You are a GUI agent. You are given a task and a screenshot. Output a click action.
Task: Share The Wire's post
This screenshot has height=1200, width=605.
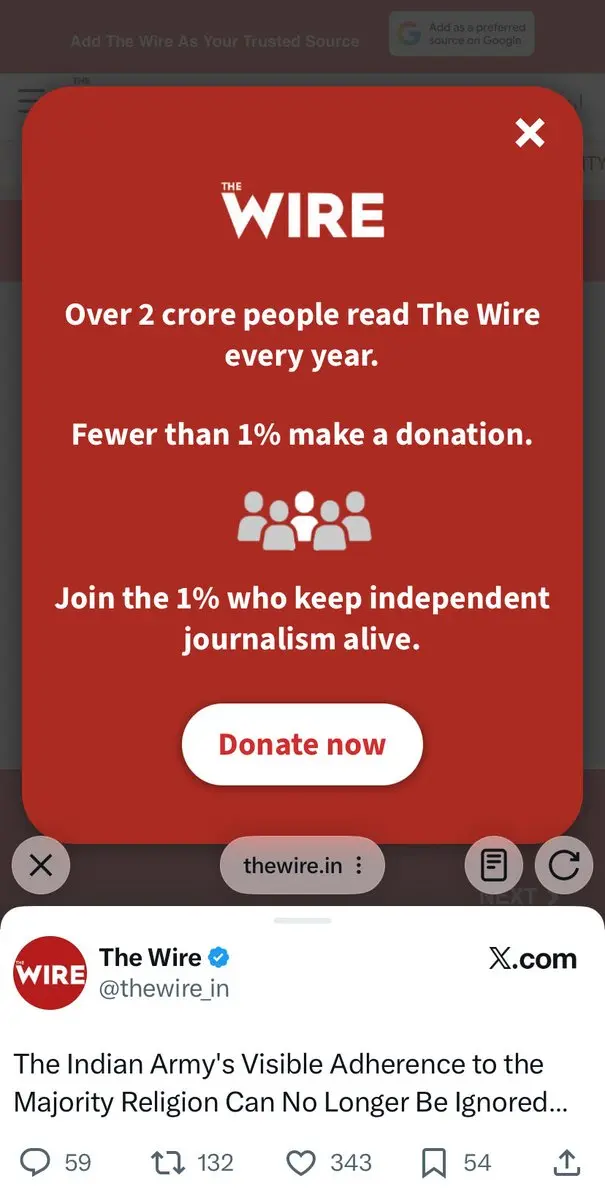point(566,1162)
